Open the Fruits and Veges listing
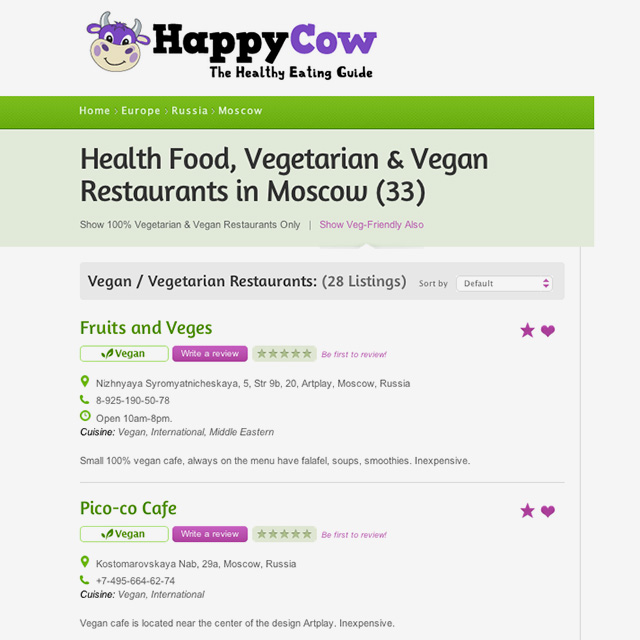Screen dimensions: 640x640 point(146,328)
